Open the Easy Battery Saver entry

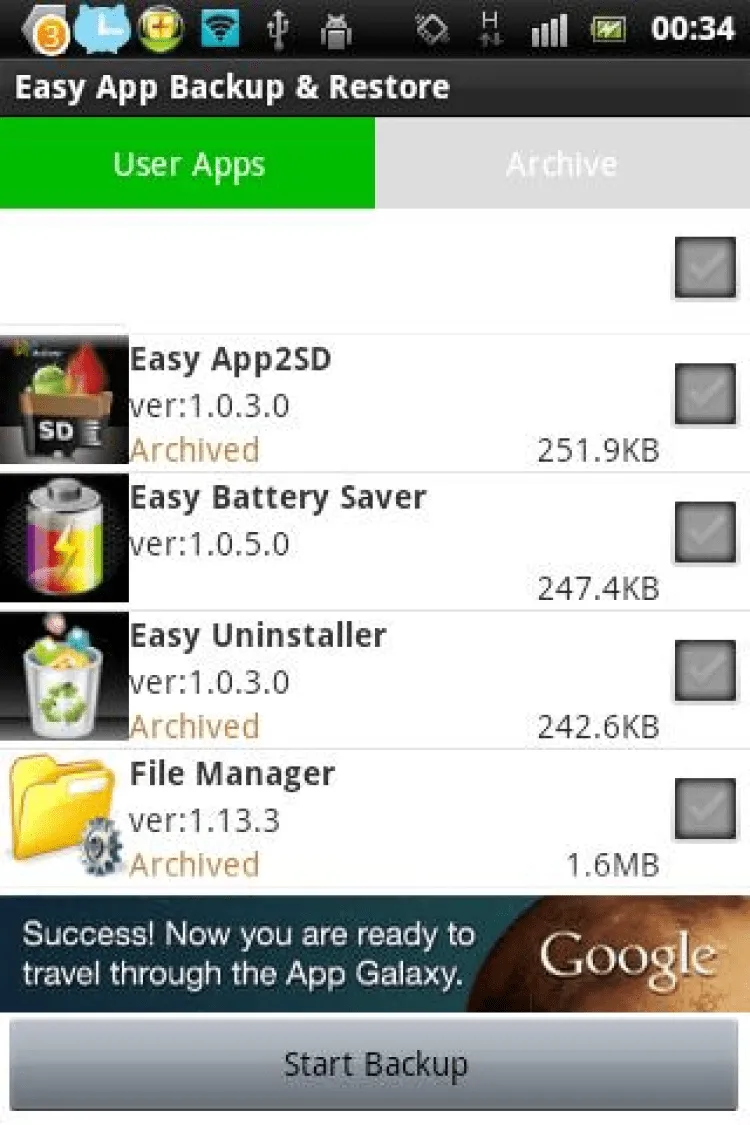point(330,542)
